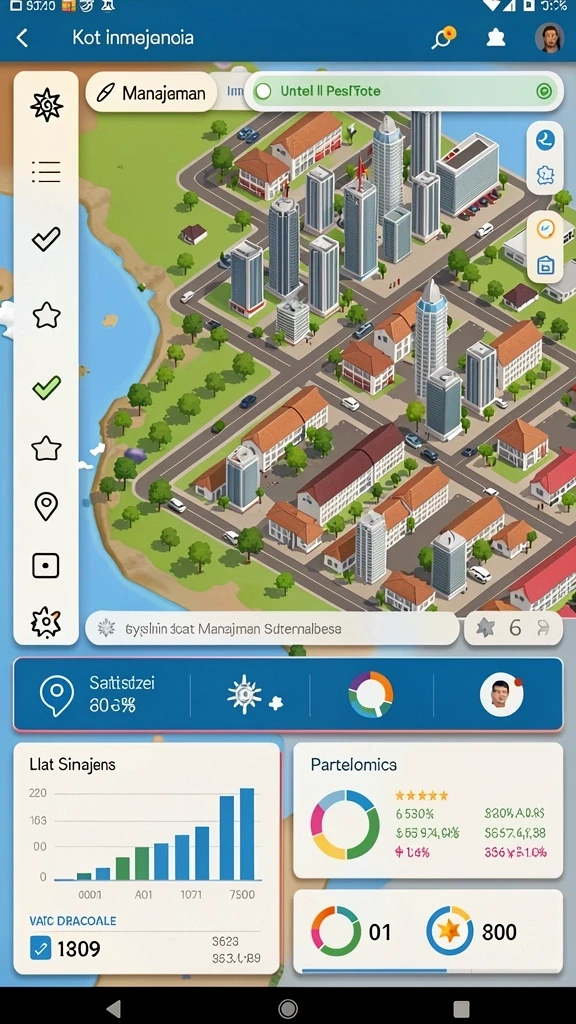
Task: Switch to the pie chart tab
Action: 371,695
